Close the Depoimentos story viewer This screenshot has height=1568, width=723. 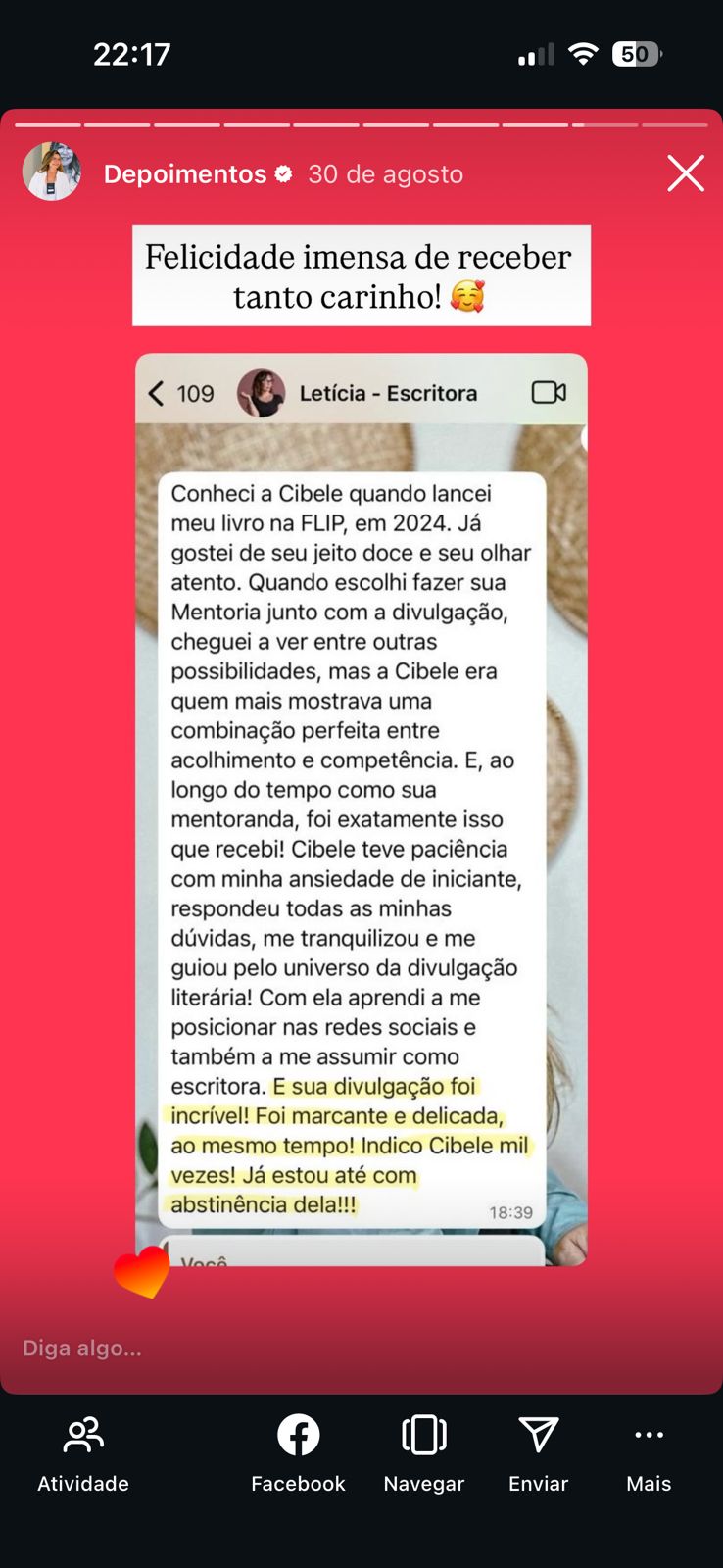click(x=685, y=173)
